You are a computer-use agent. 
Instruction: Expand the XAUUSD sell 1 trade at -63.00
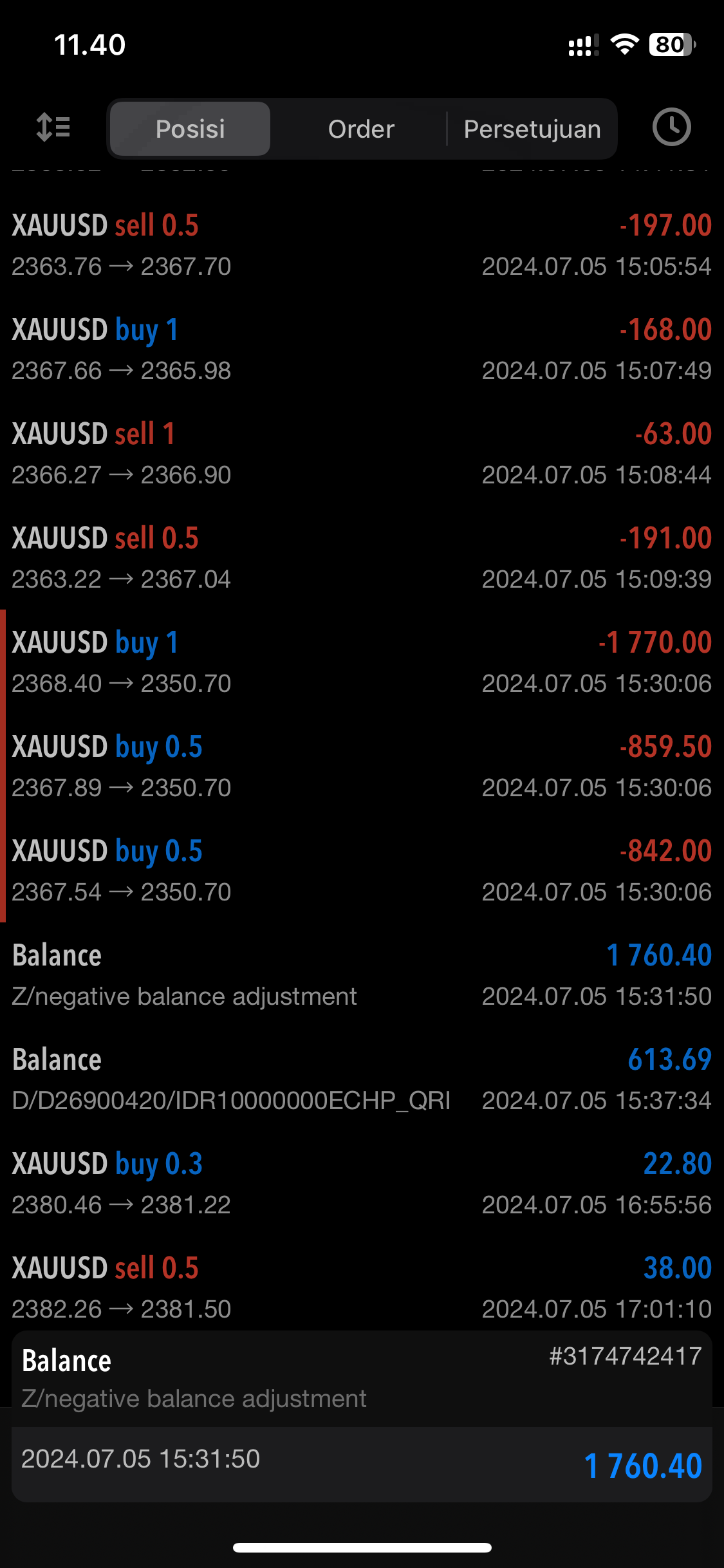click(362, 454)
